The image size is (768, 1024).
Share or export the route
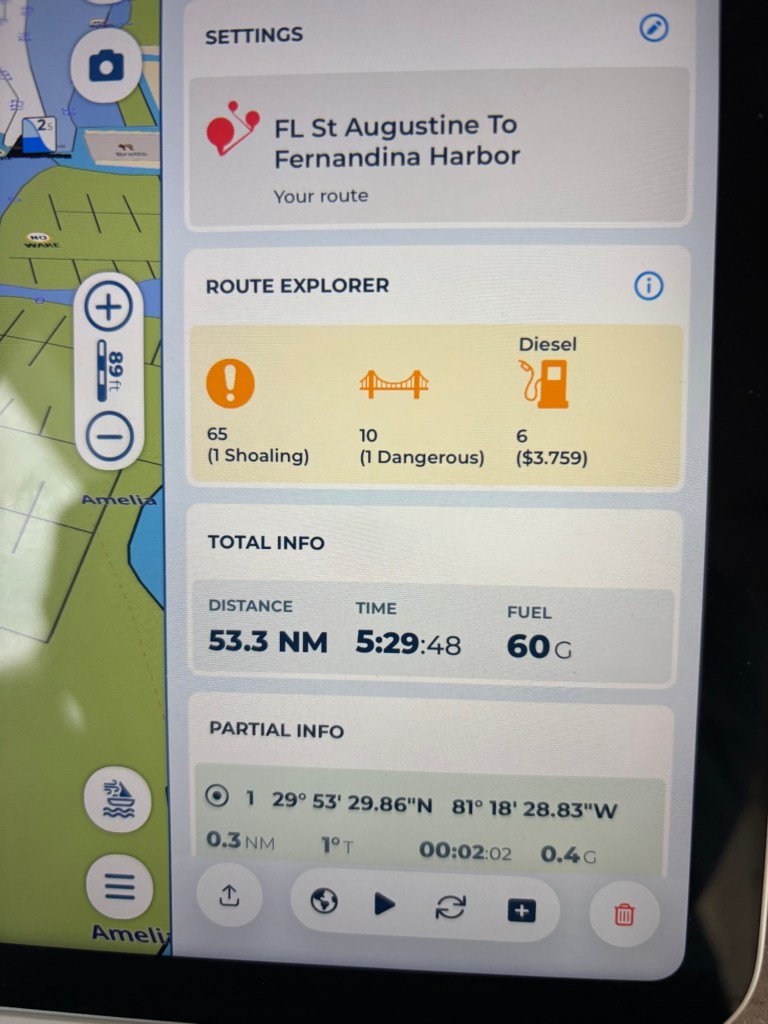pos(229,896)
